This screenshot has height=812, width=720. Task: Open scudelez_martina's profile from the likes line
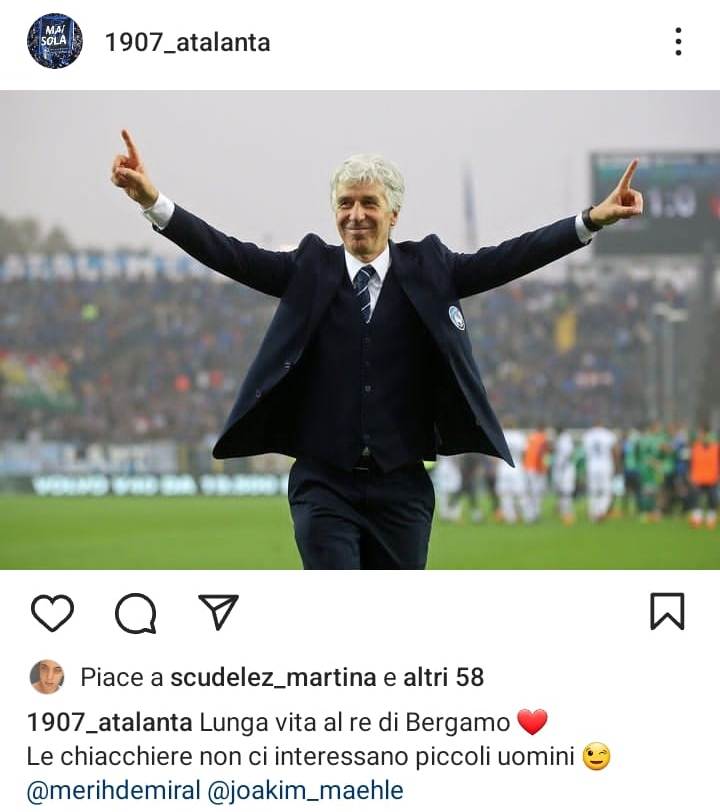(x=272, y=677)
